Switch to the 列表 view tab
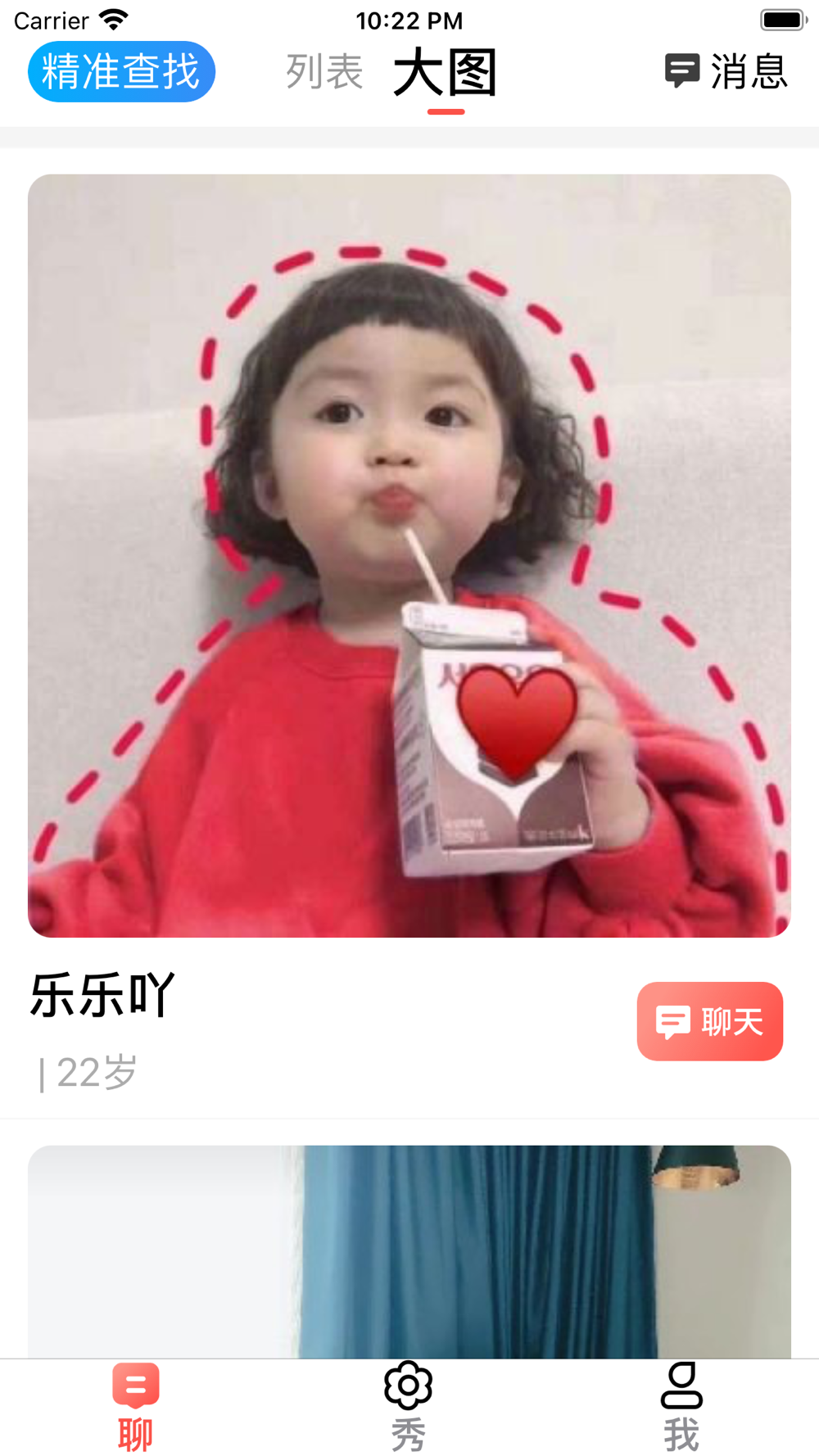The width and height of the screenshot is (819, 1456). pos(324,72)
